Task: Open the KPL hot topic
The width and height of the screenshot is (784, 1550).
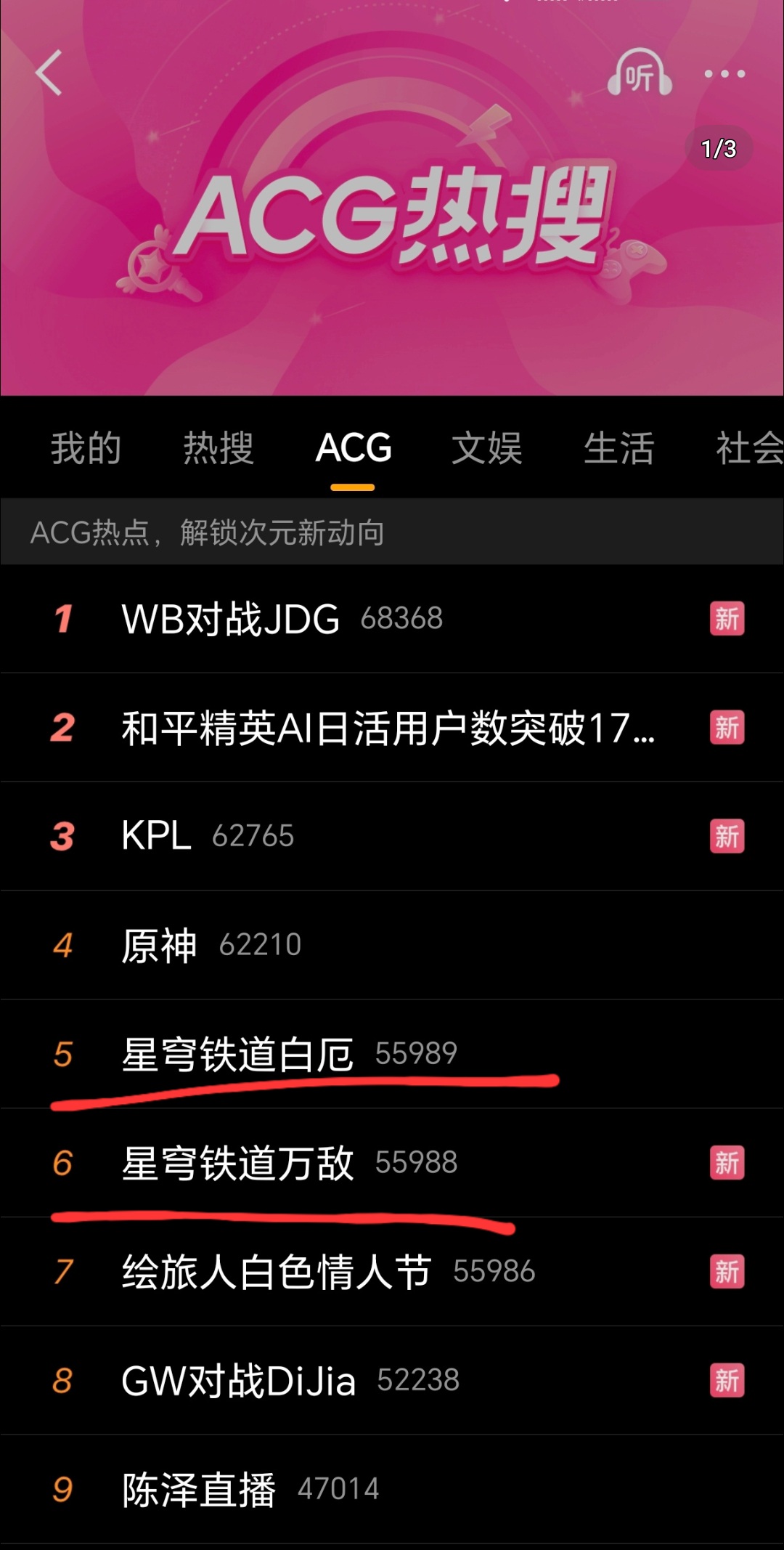Action: [157, 836]
